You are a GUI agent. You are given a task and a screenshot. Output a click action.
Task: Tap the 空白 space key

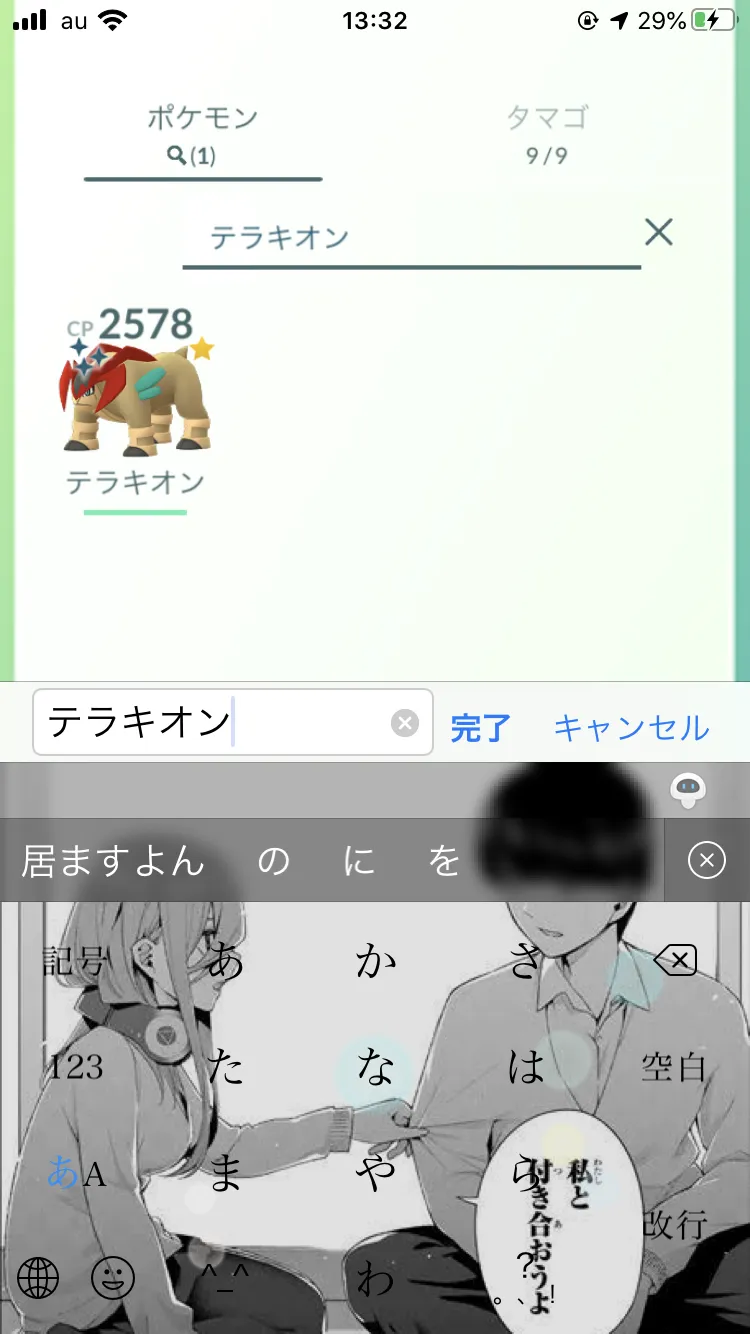(x=674, y=1068)
